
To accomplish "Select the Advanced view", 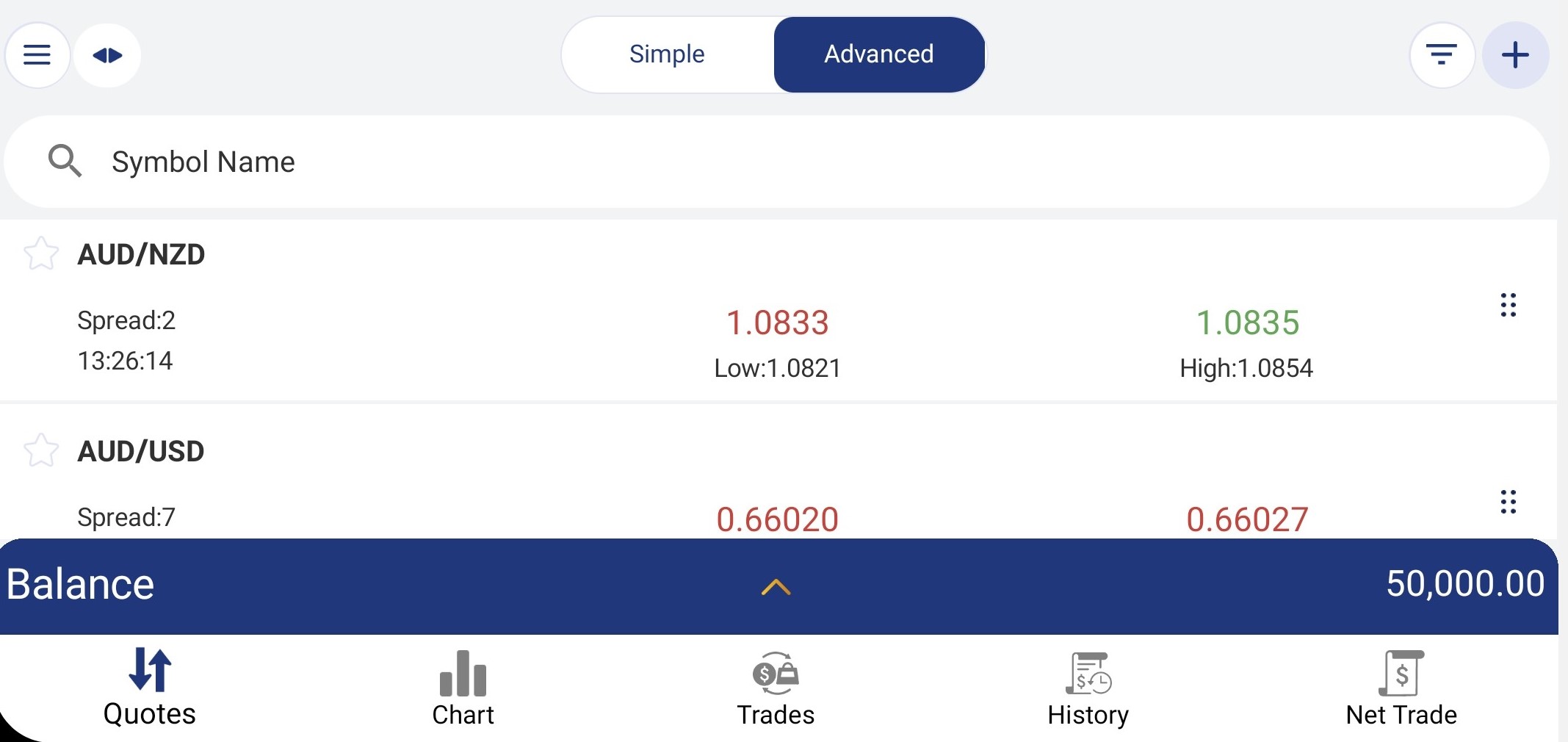I will pyautogui.click(x=878, y=54).
